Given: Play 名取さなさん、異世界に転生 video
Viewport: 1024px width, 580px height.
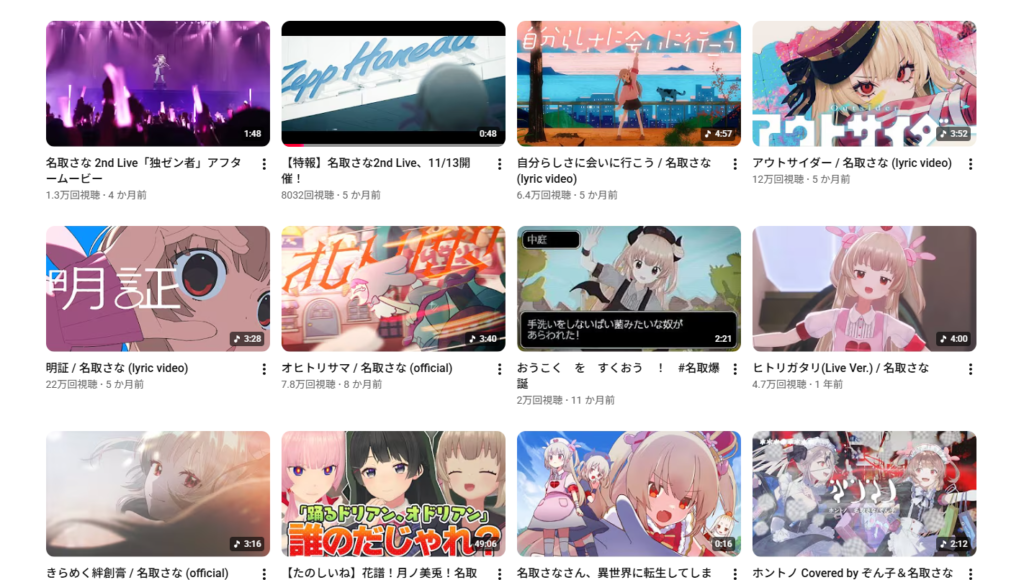Looking at the screenshot, I should point(628,493).
